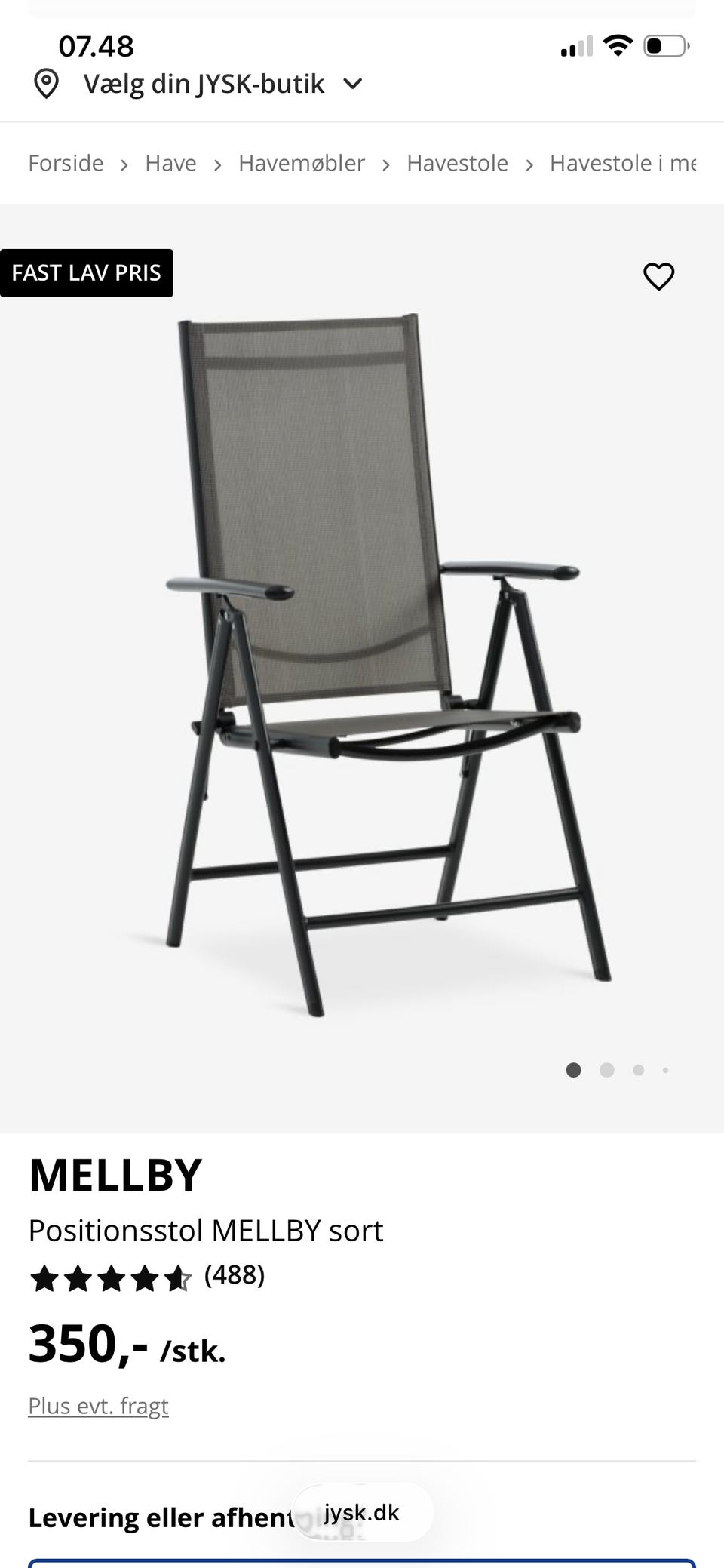This screenshot has width=724, height=1568.
Task: Go to Forside breadcrumb
Action: (x=66, y=163)
